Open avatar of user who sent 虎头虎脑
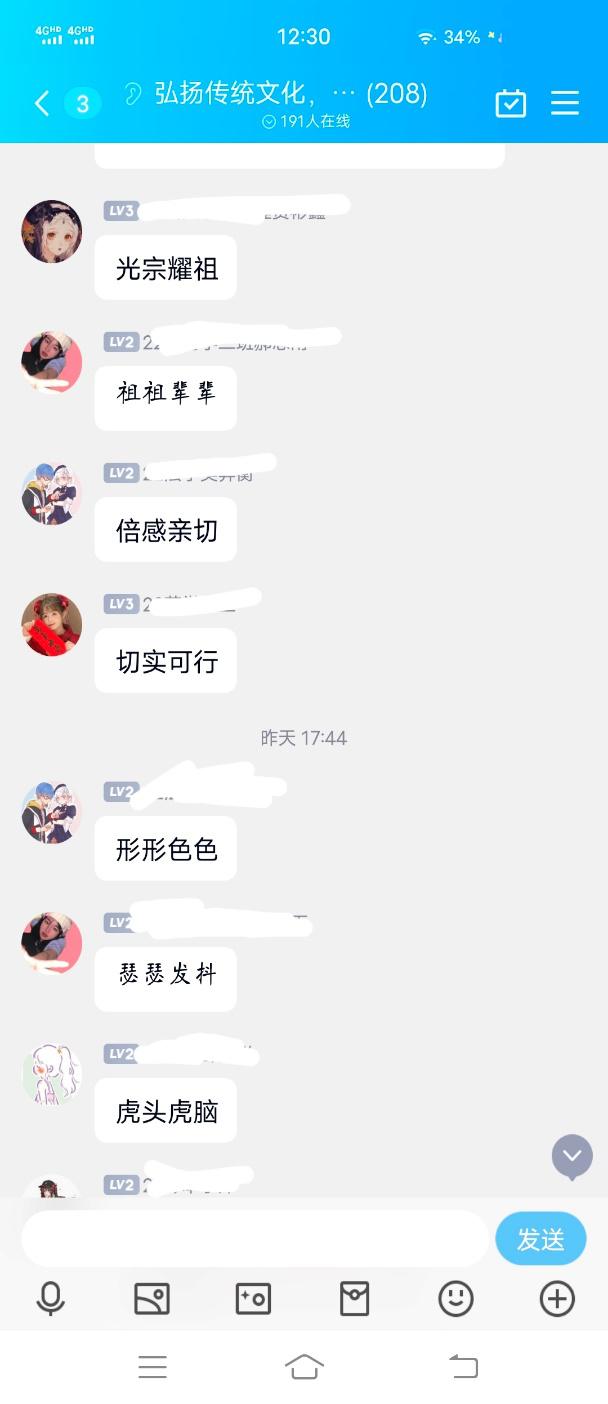 [52, 1075]
